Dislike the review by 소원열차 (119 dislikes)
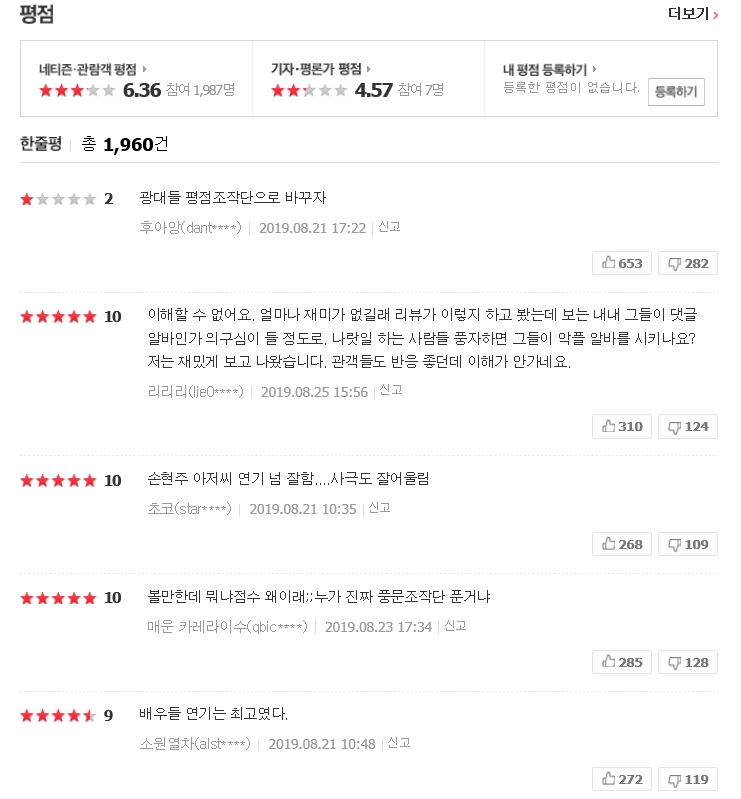The width and height of the screenshot is (741, 799). 688,779
